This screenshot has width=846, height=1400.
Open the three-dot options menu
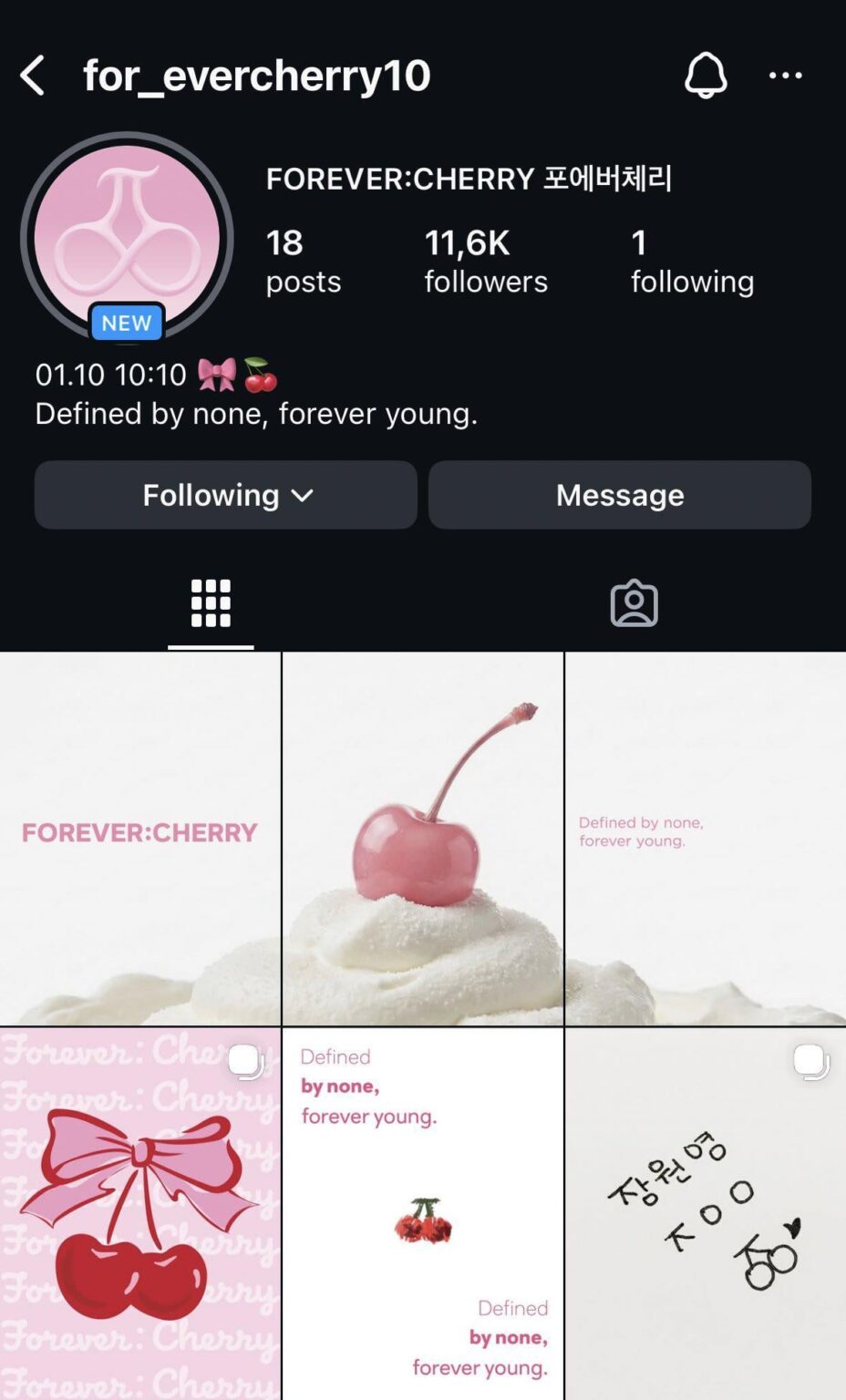[786, 77]
